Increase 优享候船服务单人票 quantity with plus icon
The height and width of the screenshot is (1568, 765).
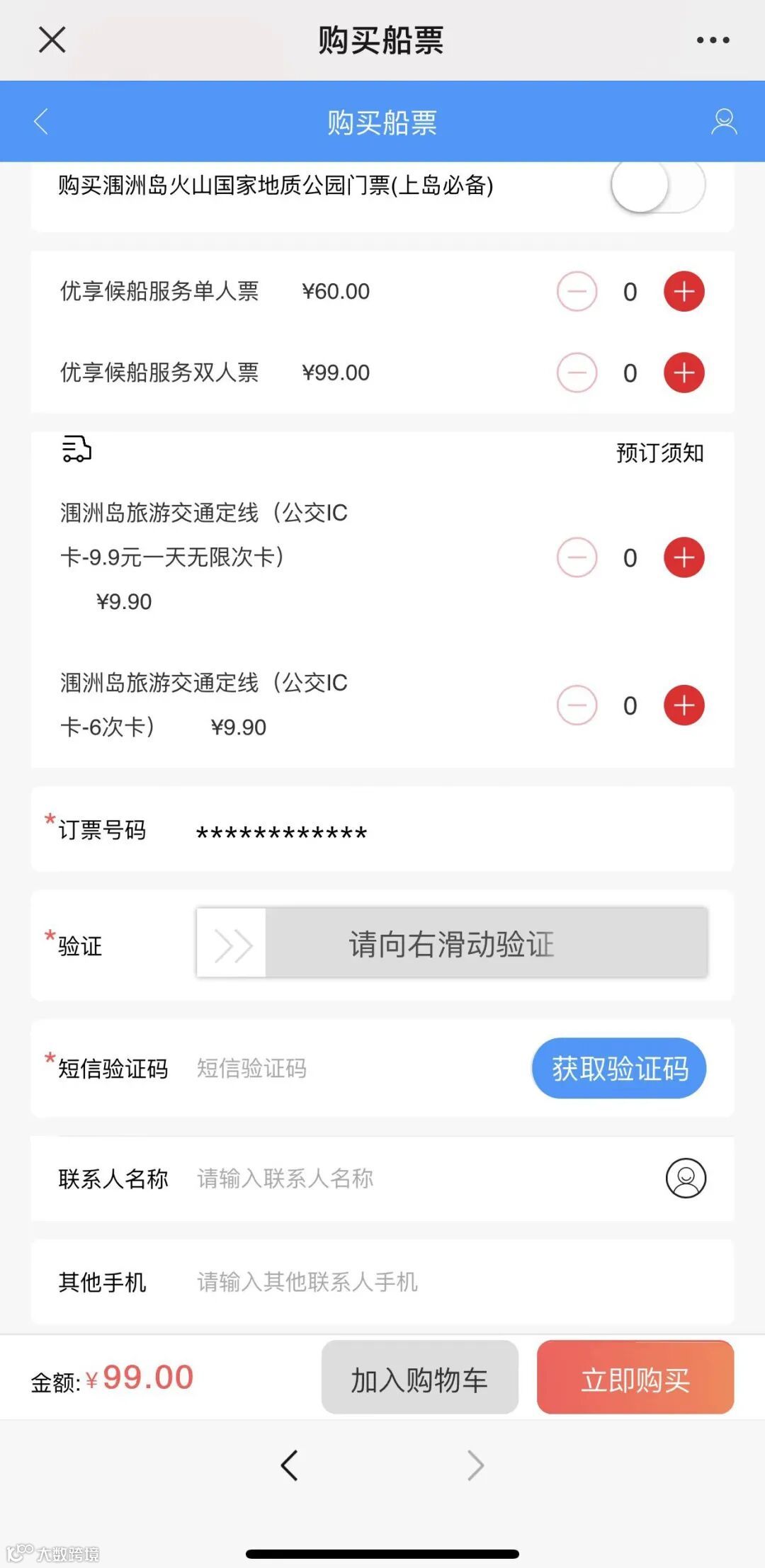[x=682, y=291]
